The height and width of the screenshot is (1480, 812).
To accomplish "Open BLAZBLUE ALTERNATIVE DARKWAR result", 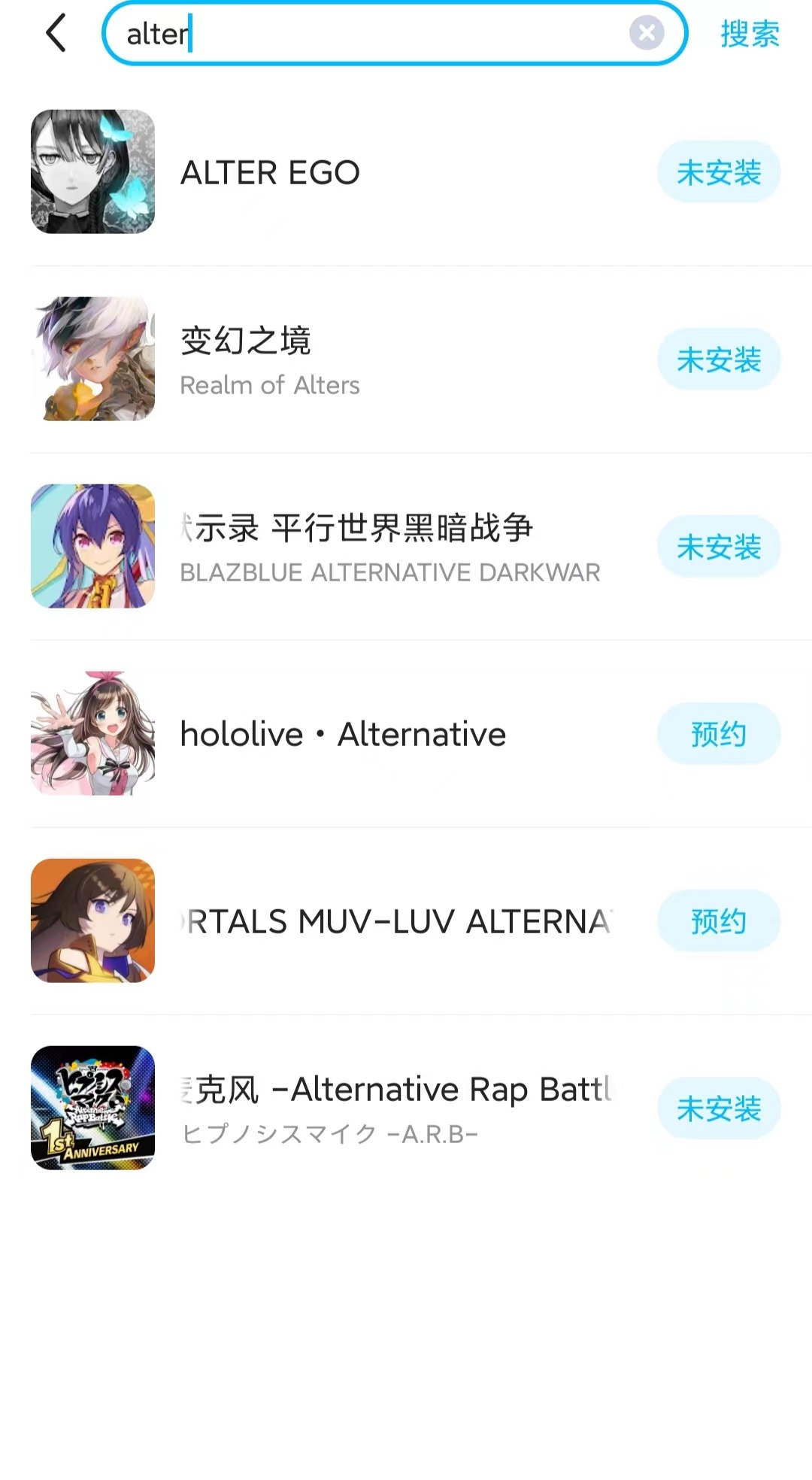I will tap(376, 547).
